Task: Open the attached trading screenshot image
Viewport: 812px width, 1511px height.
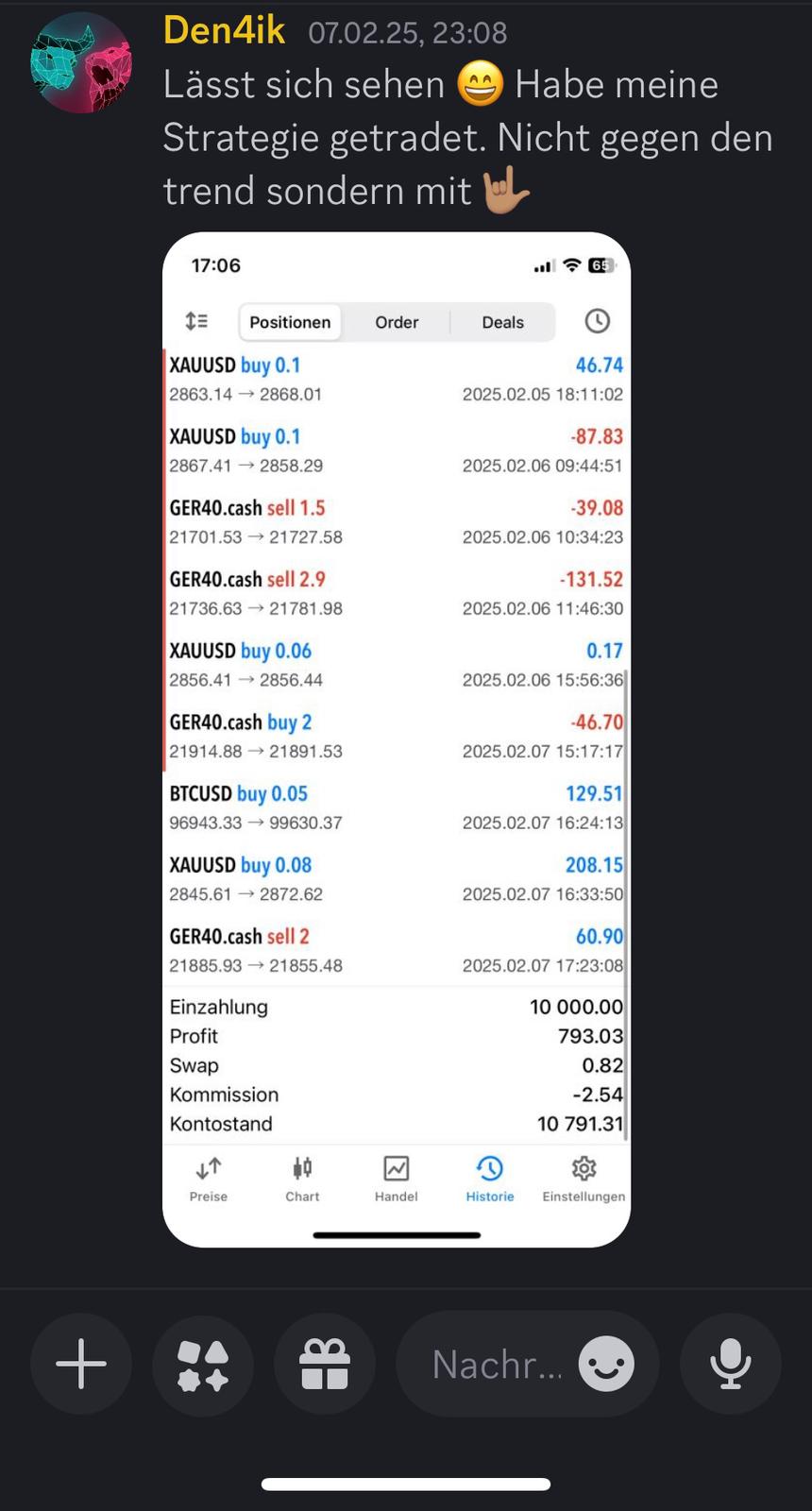Action: click(397, 739)
